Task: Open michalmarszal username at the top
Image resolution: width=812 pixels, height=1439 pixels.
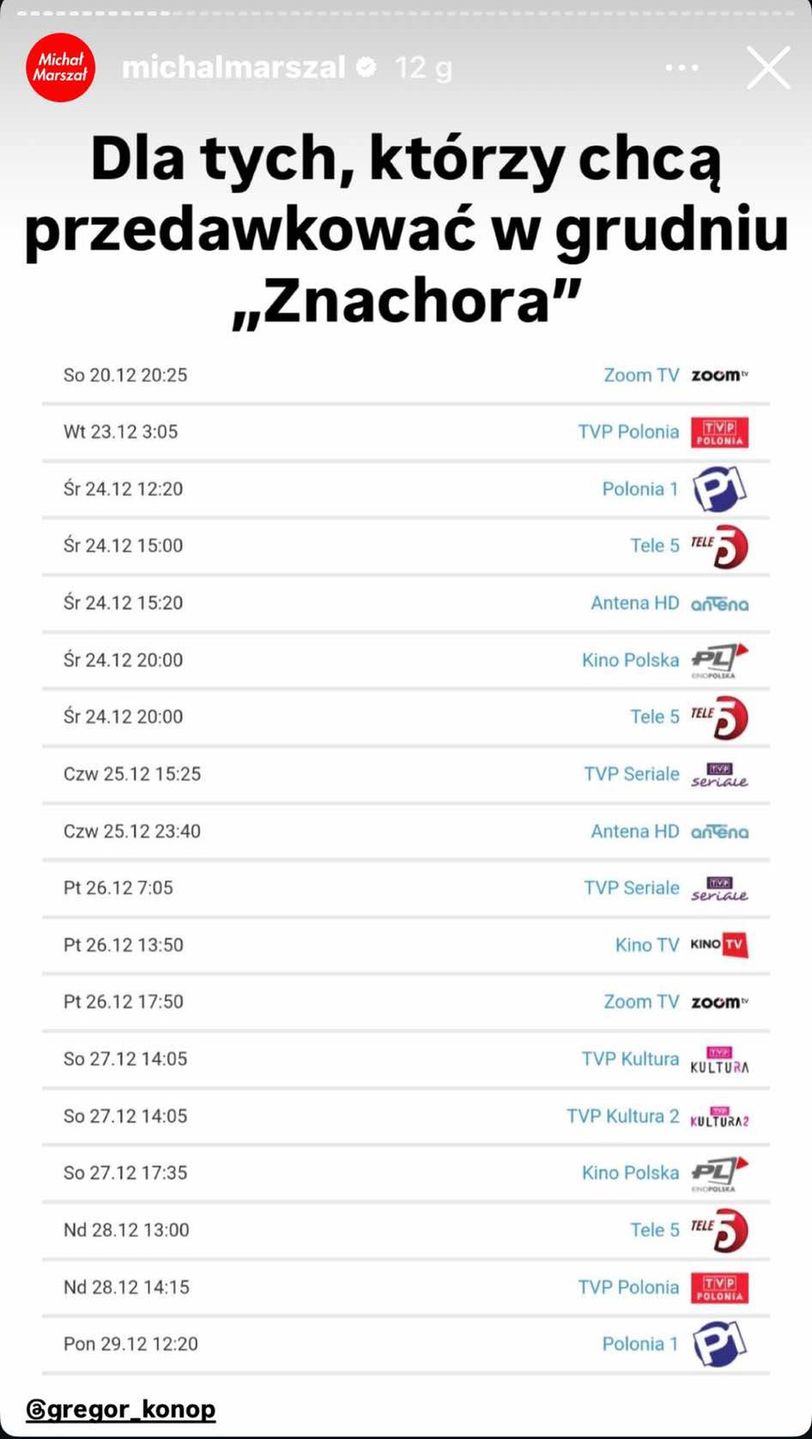Action: coord(233,67)
